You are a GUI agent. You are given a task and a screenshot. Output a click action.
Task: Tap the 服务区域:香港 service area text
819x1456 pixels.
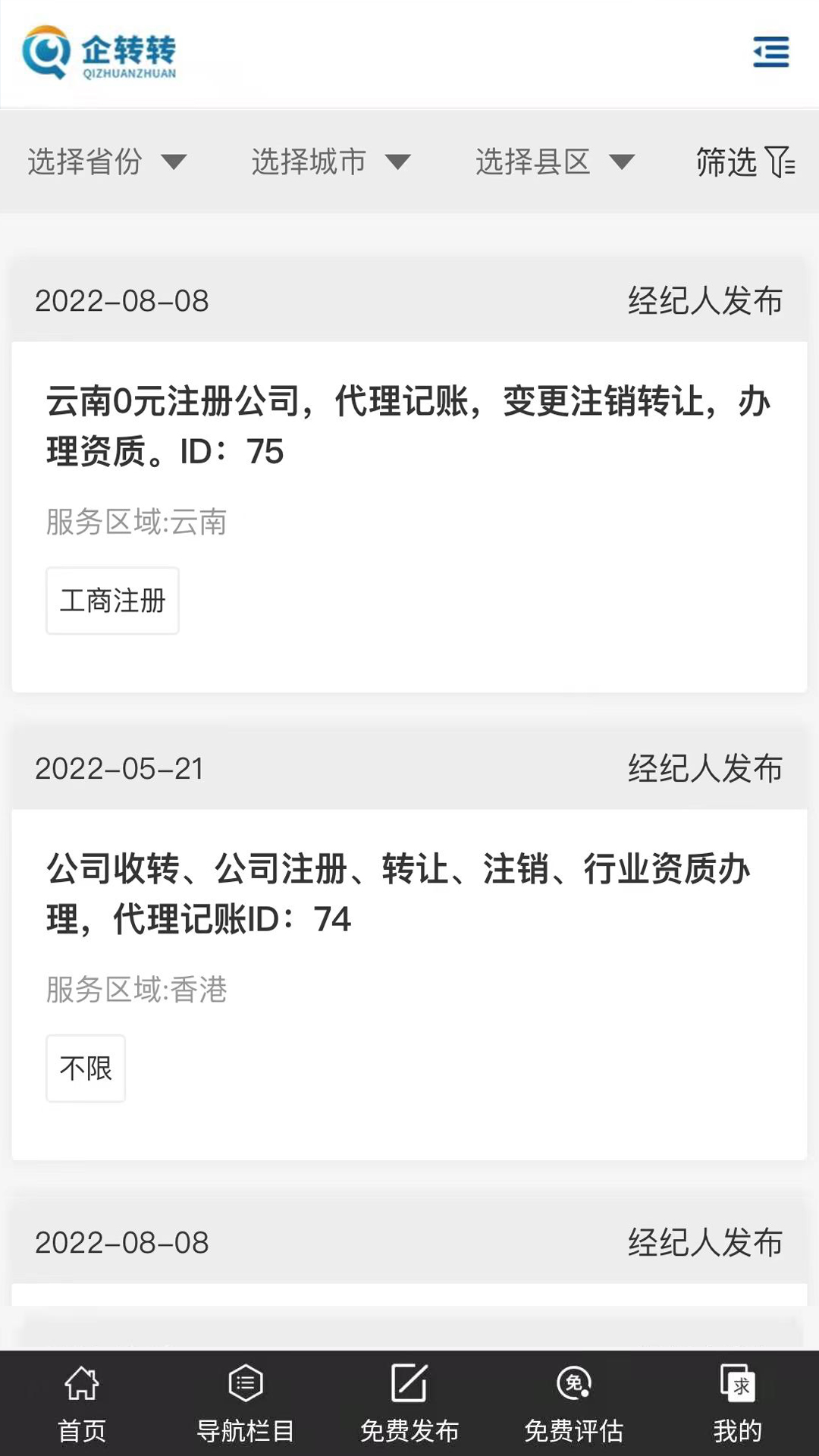click(x=136, y=988)
